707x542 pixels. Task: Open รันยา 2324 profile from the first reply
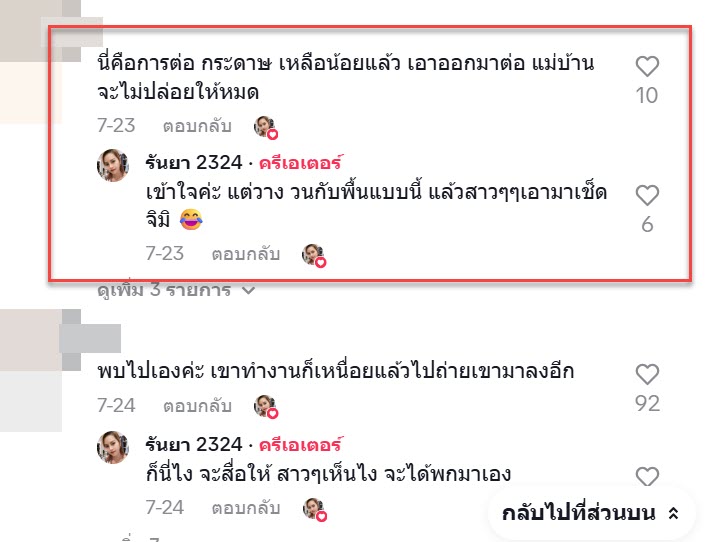pyautogui.click(x=193, y=163)
